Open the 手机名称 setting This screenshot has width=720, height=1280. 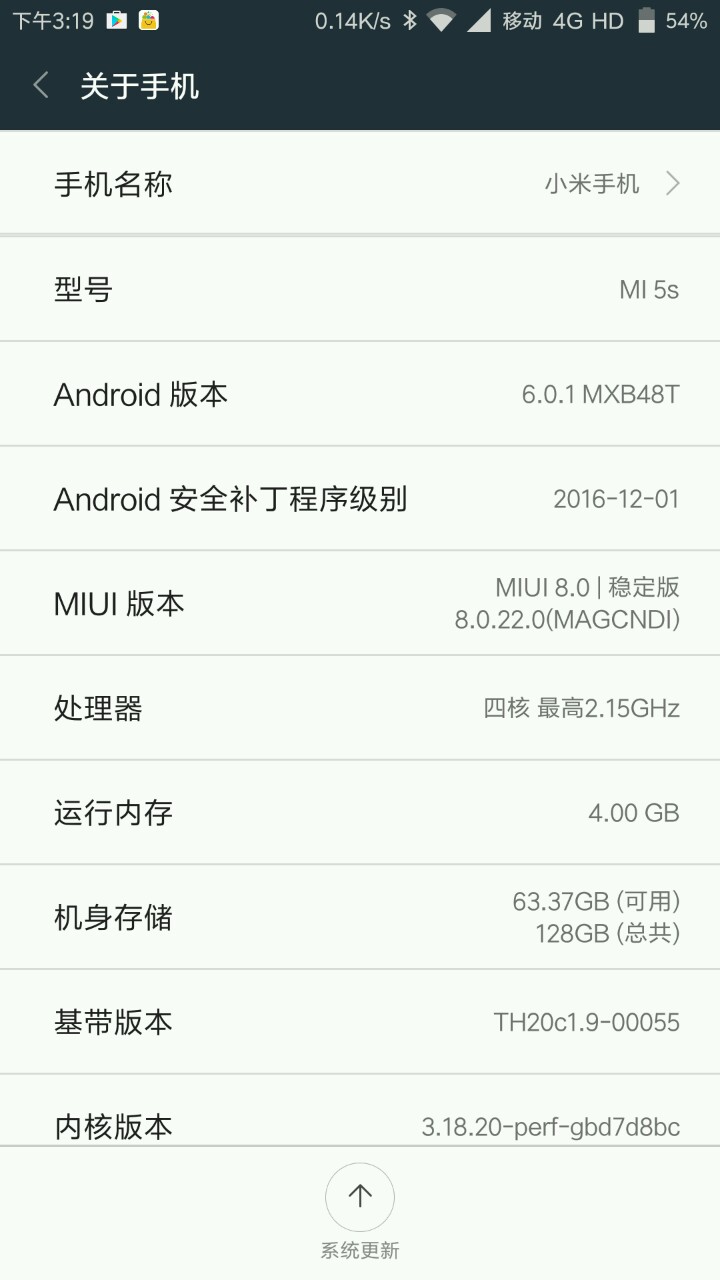point(360,184)
